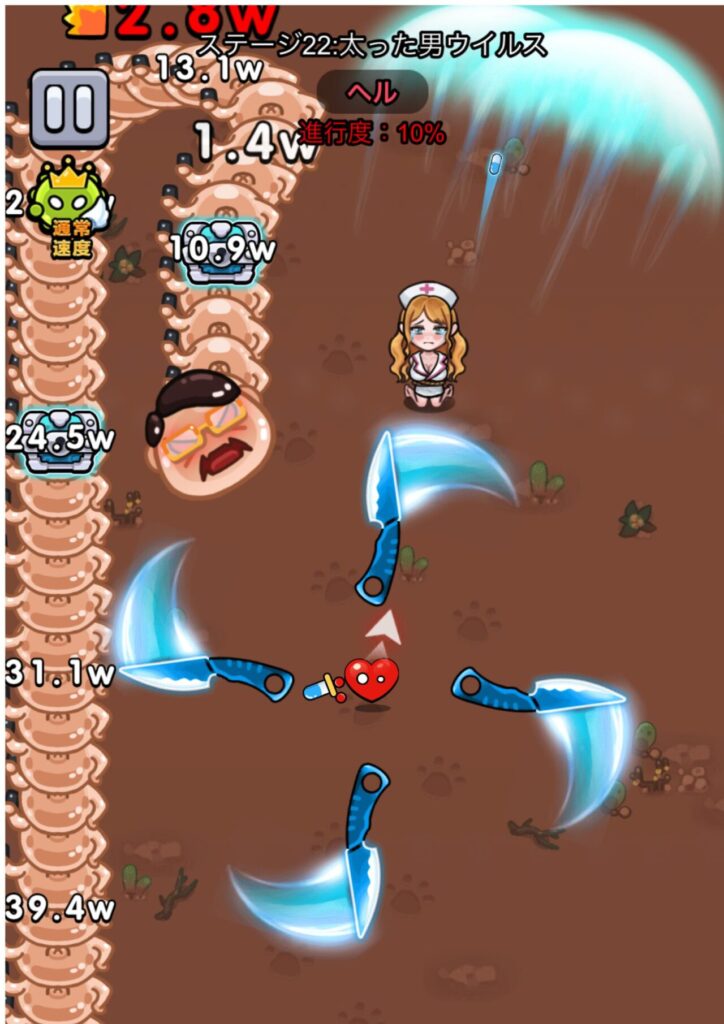
Task: Toggle the 通常速度 game speed button
Action: [x=68, y=208]
